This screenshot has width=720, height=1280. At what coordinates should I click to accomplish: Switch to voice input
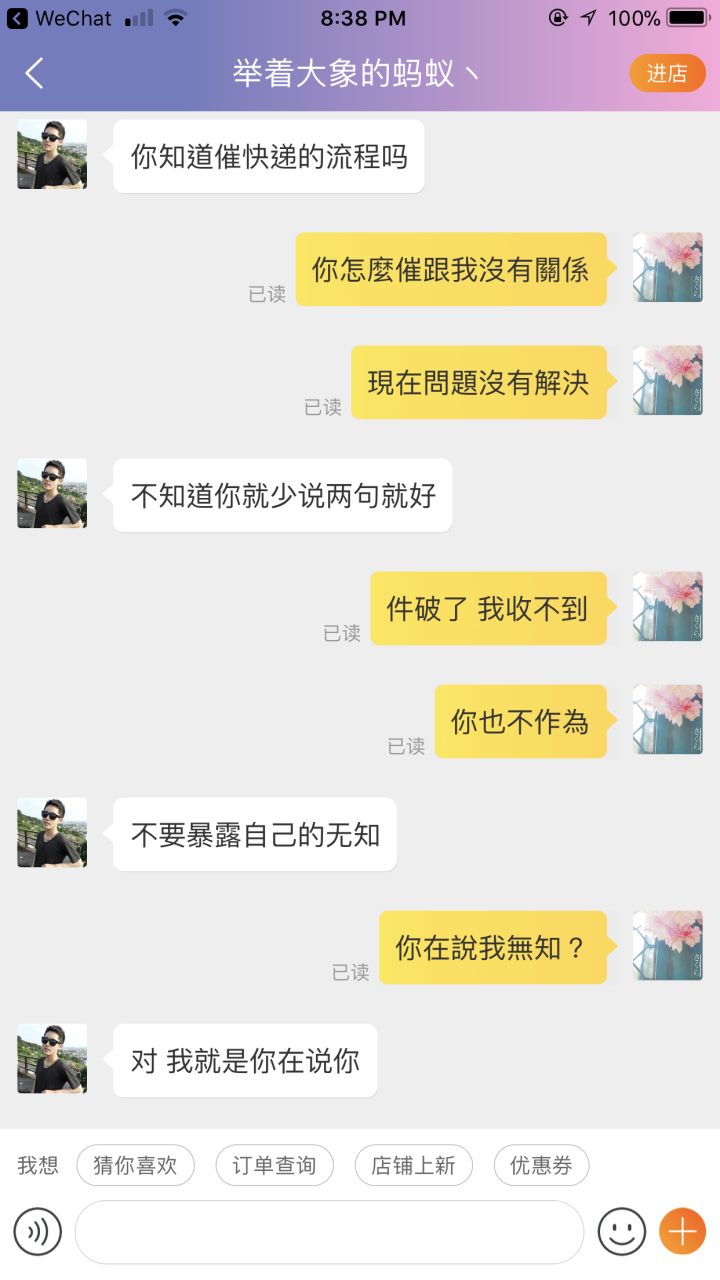coord(38,1232)
